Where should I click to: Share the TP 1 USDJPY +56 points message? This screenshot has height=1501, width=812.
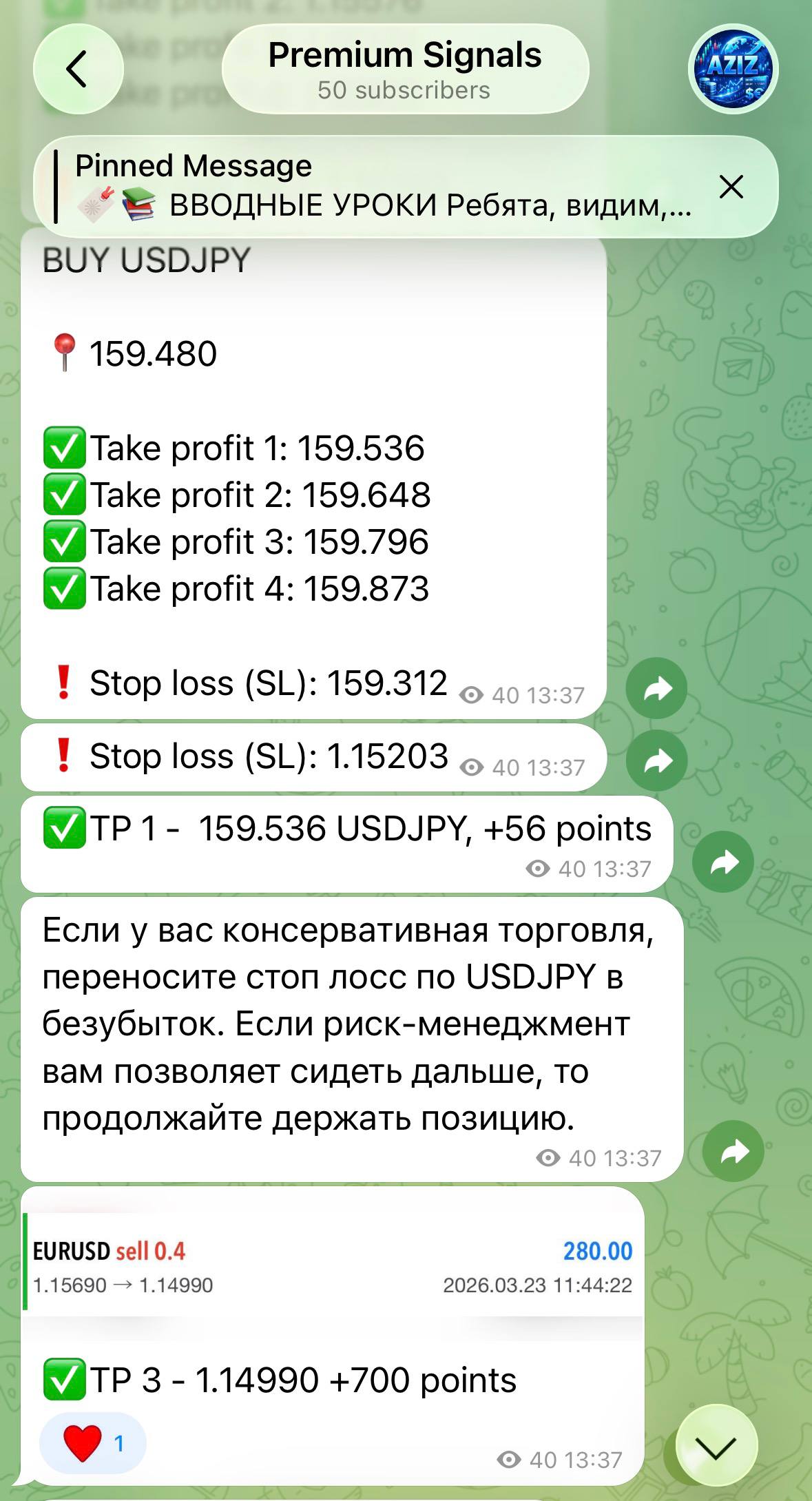pos(723,862)
